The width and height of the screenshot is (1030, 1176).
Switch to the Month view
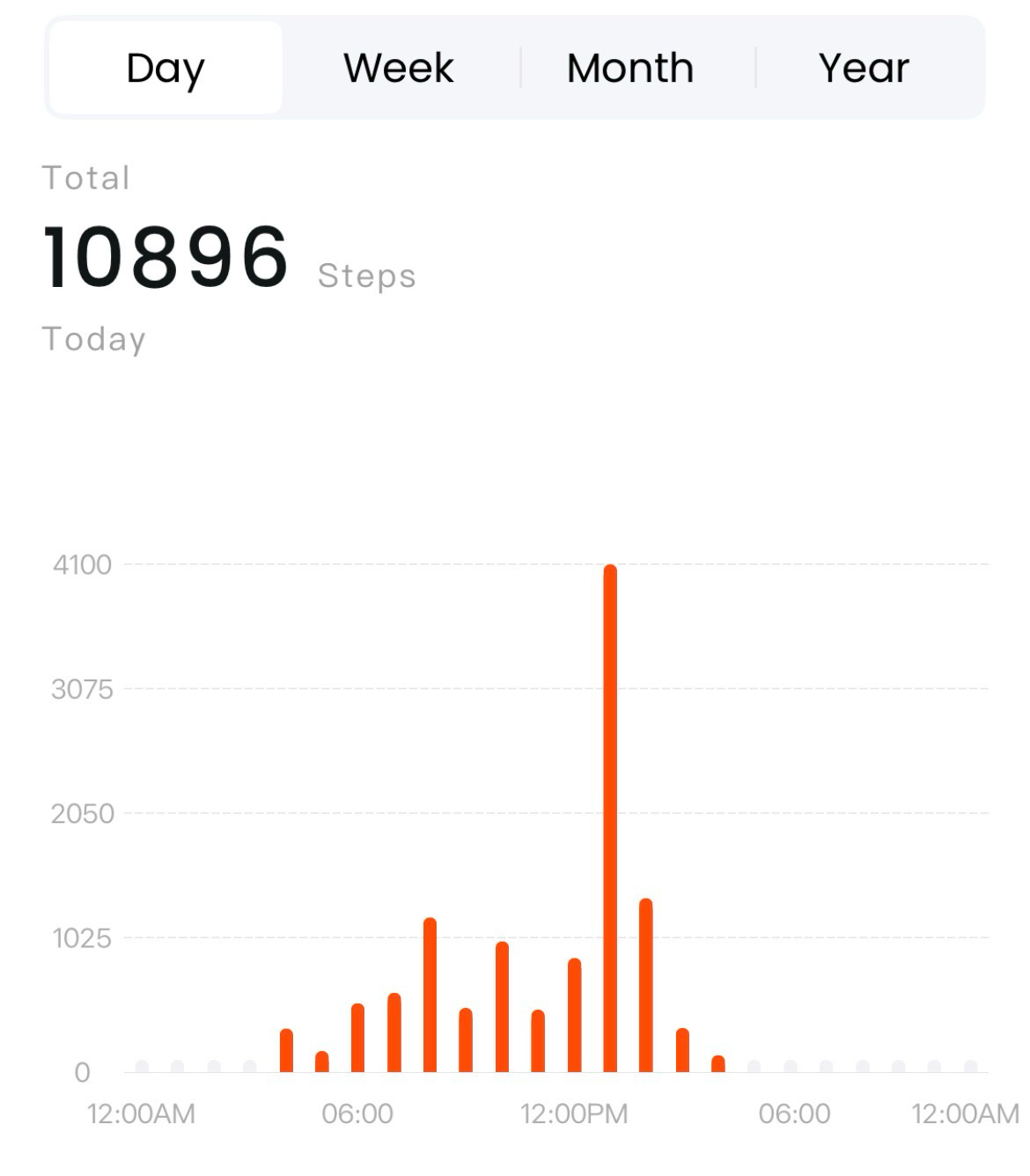click(x=630, y=68)
